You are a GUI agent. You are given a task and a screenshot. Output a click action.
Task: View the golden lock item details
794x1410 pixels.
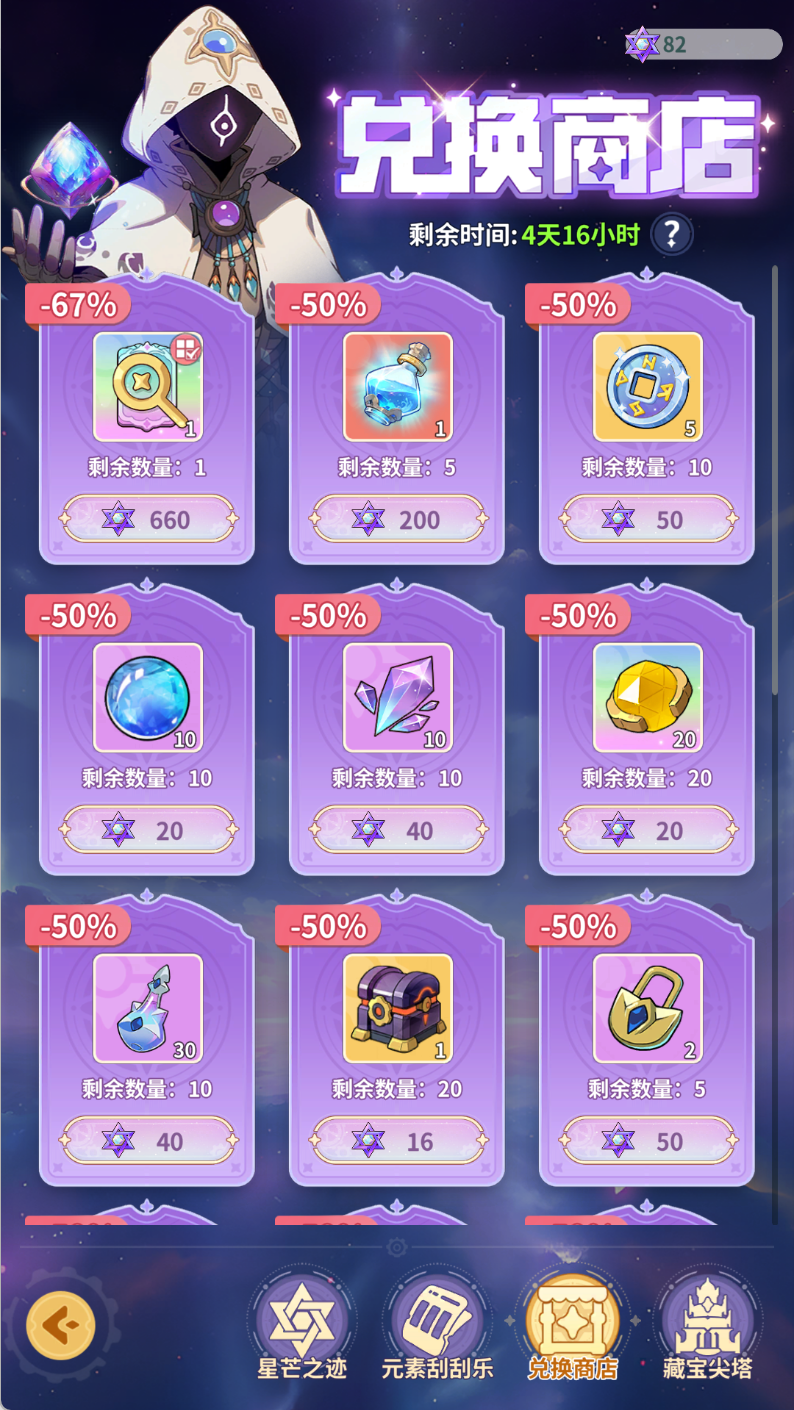coord(648,1007)
